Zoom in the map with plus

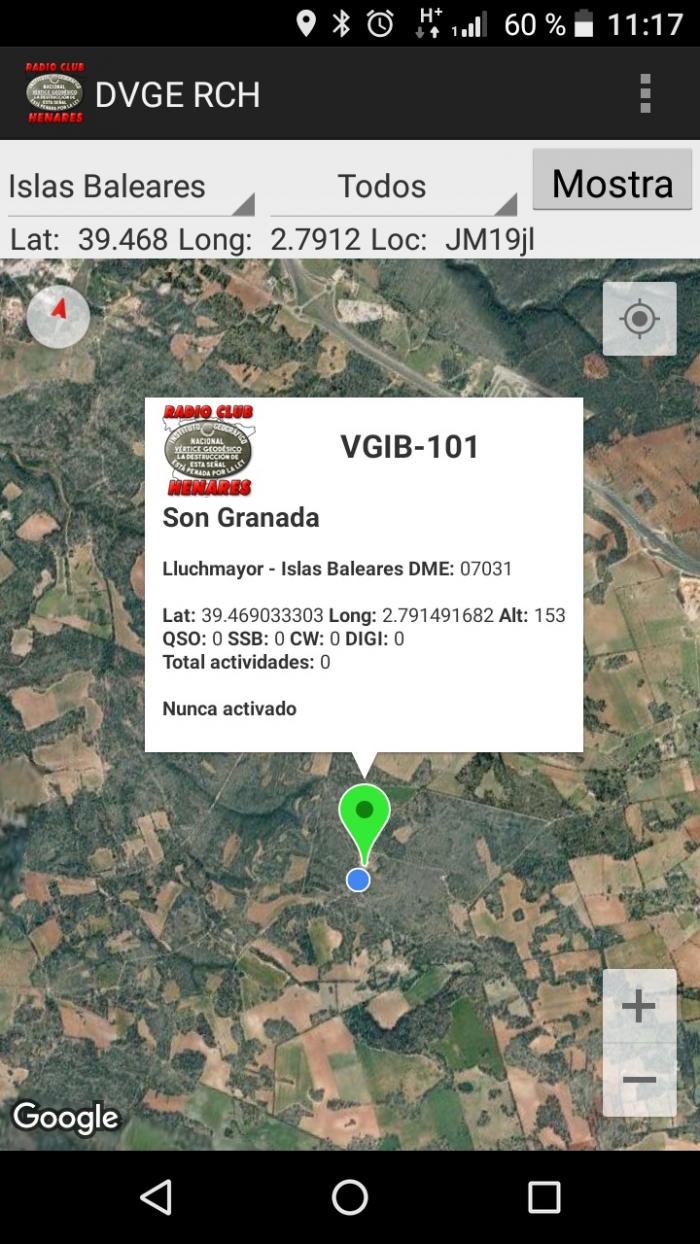click(x=639, y=1006)
